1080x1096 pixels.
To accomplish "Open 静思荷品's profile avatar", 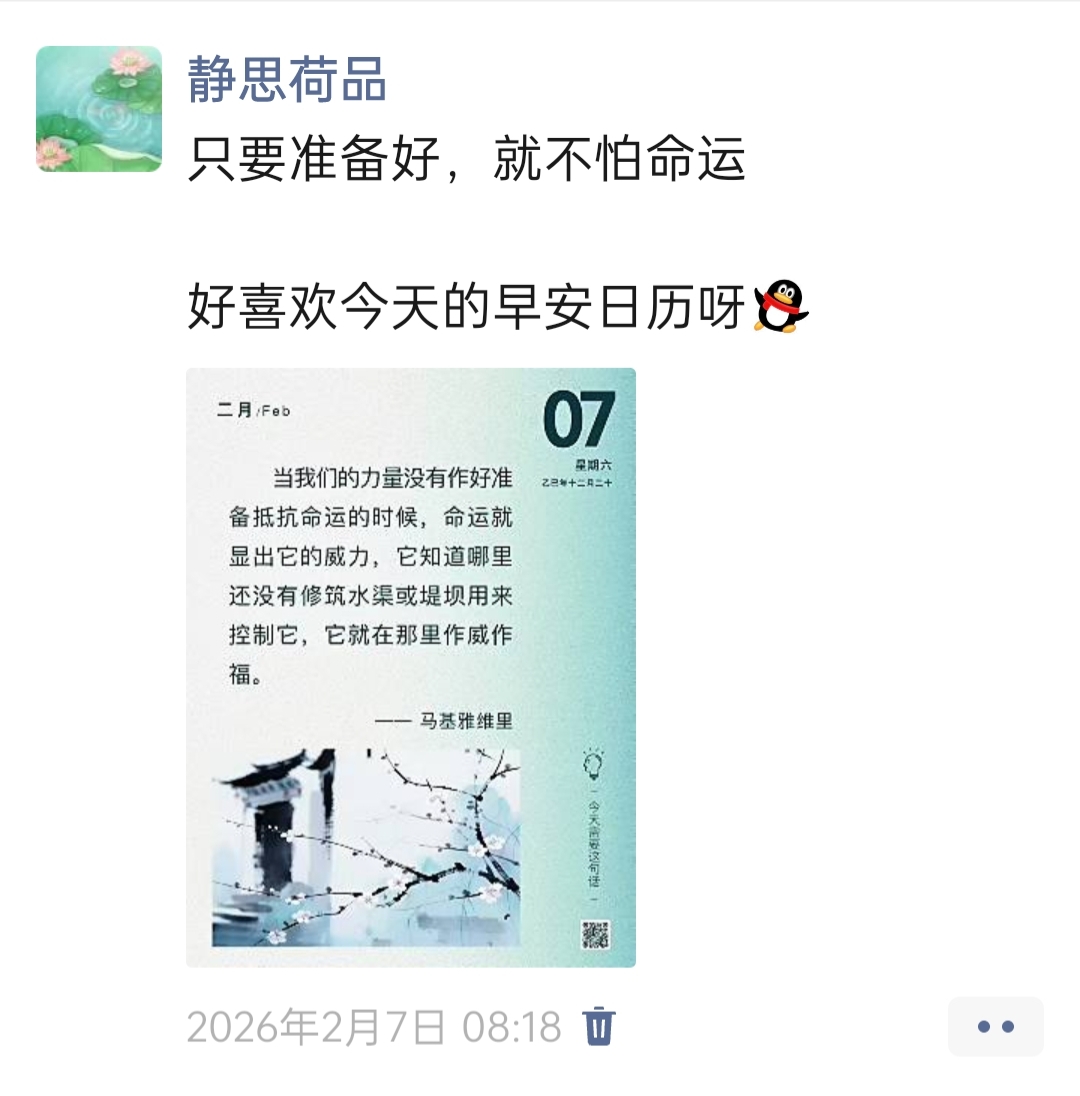I will tap(99, 109).
